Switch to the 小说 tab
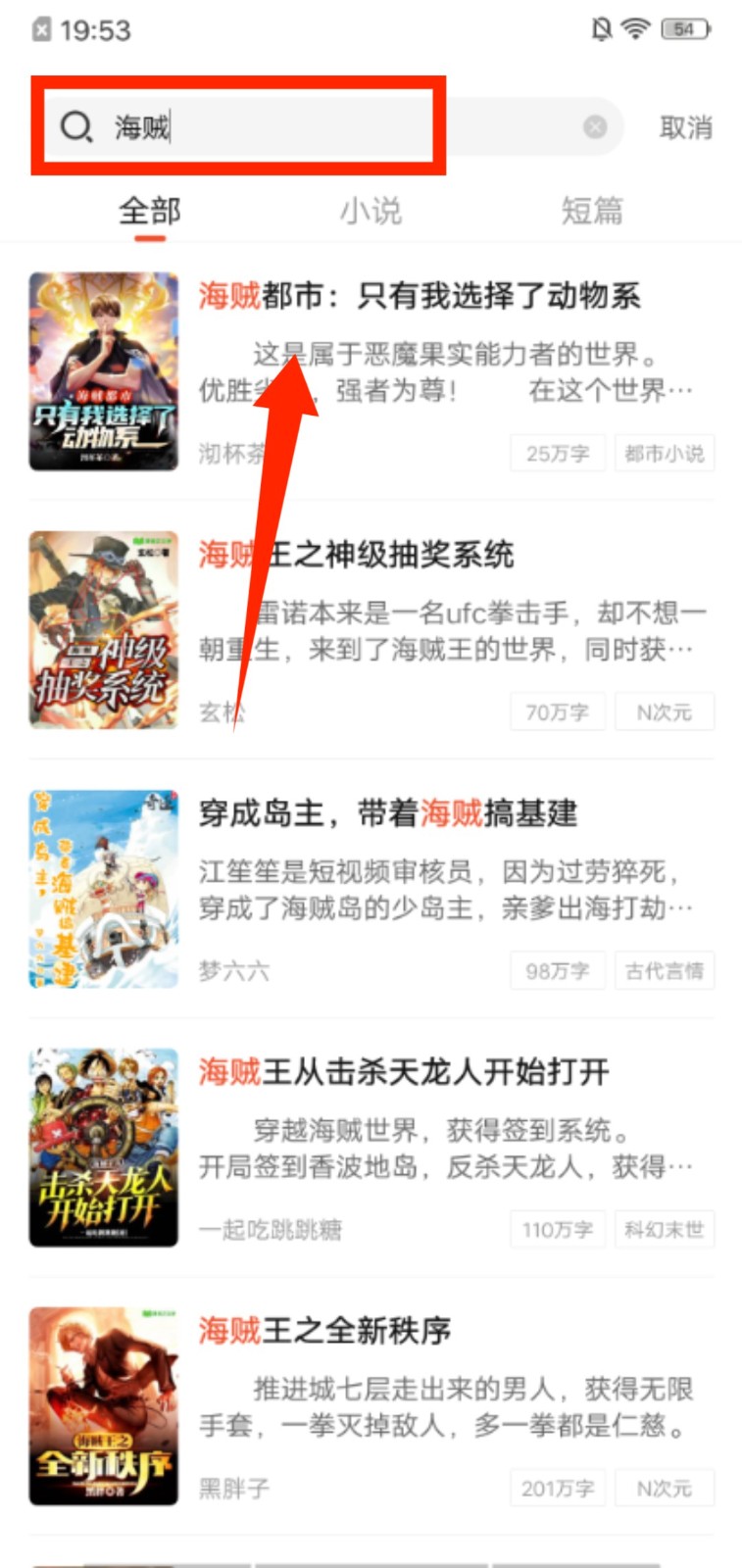The image size is (742, 1568). 371,211
